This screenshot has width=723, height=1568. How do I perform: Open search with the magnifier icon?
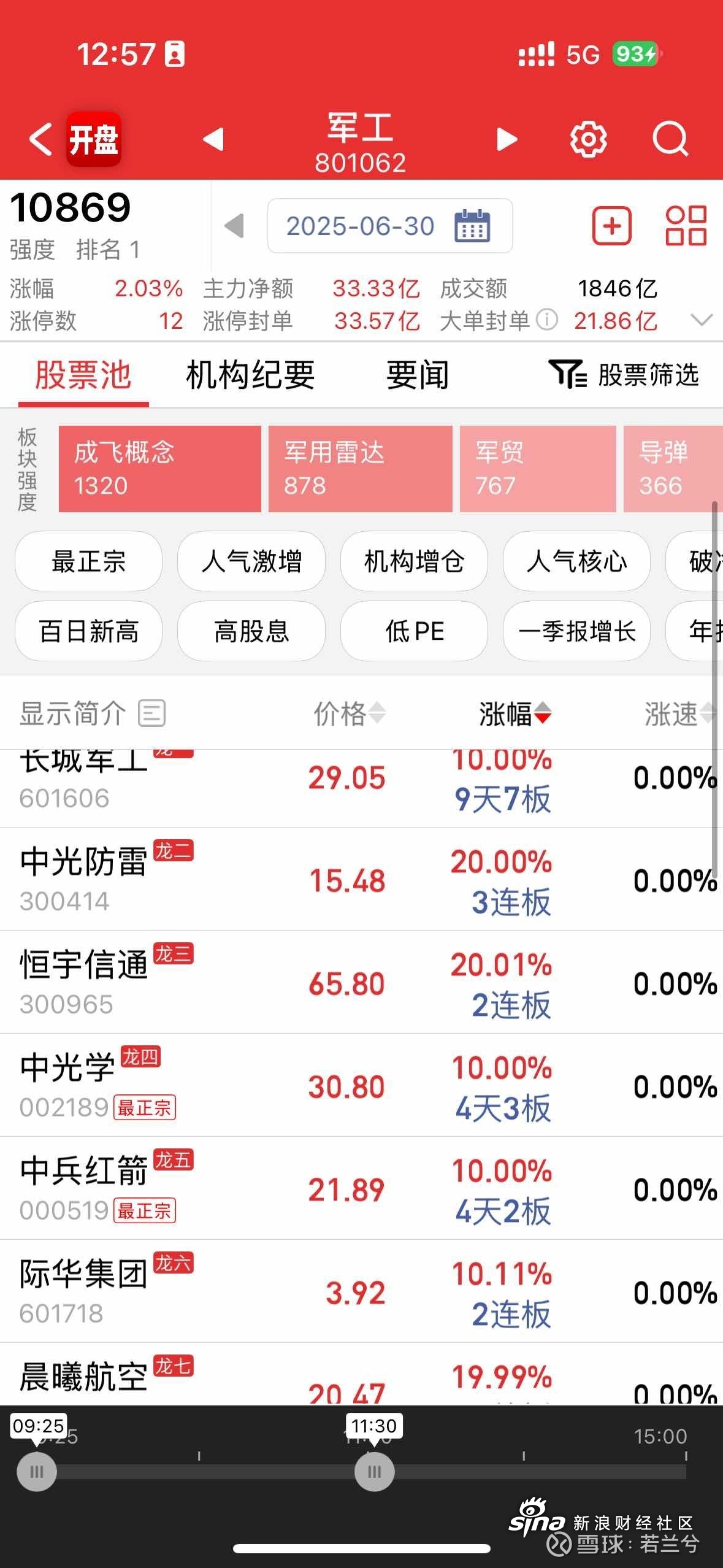[x=670, y=139]
